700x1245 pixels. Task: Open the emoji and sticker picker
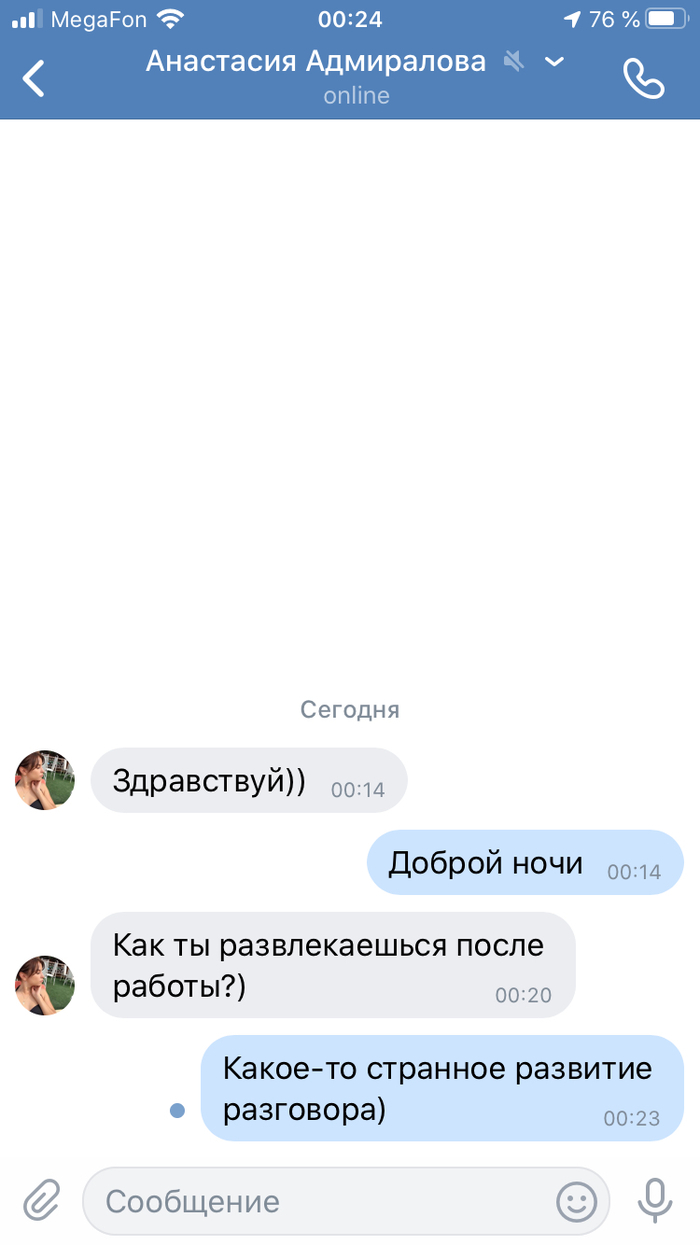pos(576,1201)
